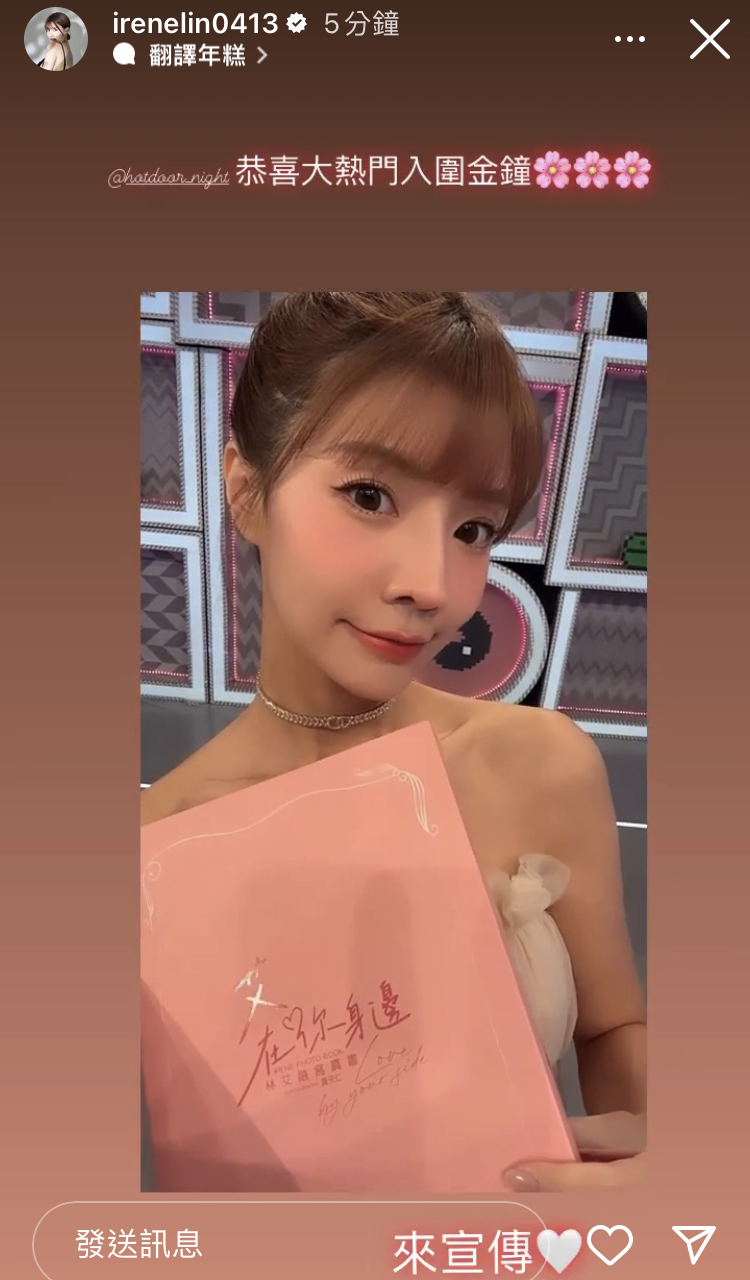Open the three-dot more options menu

point(630,40)
